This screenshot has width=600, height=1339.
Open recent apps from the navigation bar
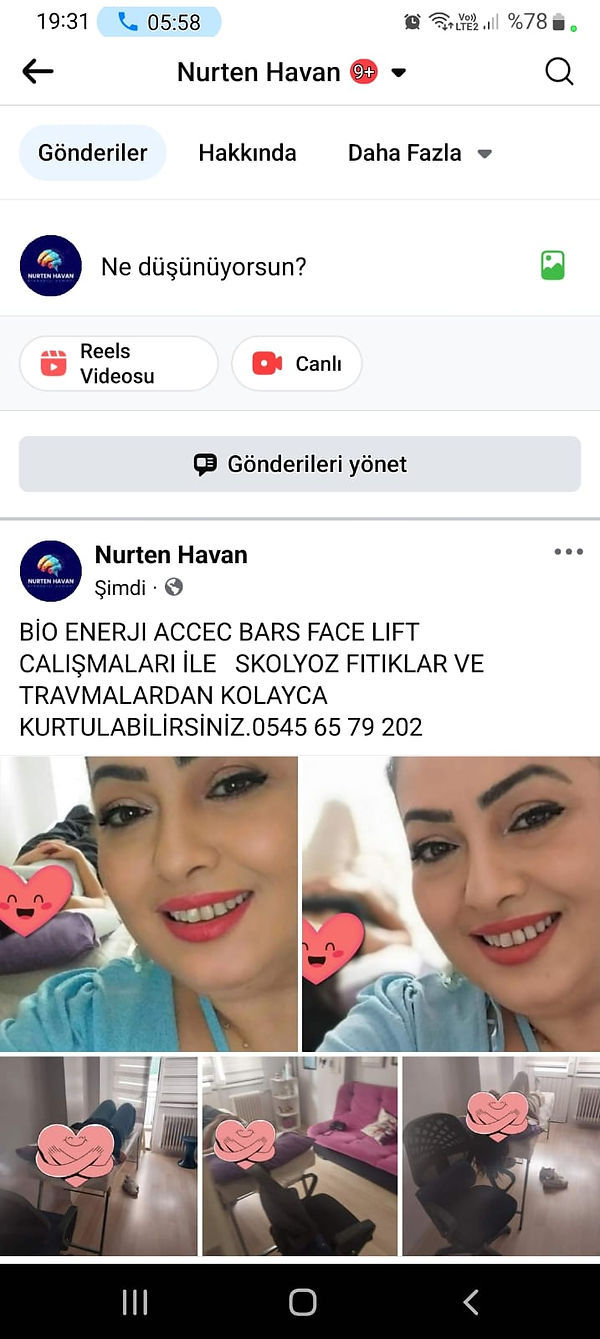tap(134, 1301)
